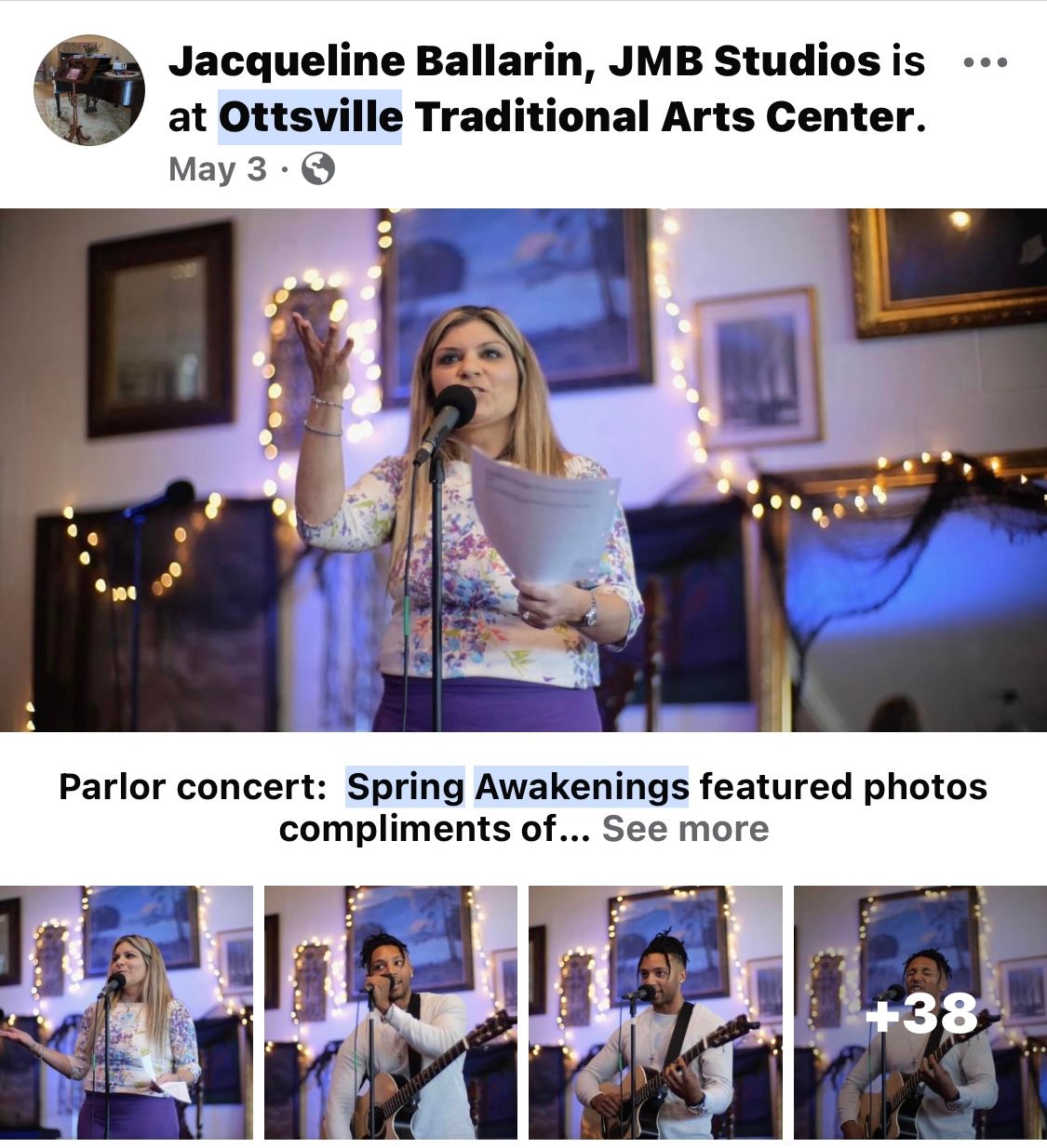1047x1148 pixels.
Task: Open third small photo of guitarist playing
Action: [x=655, y=1012]
